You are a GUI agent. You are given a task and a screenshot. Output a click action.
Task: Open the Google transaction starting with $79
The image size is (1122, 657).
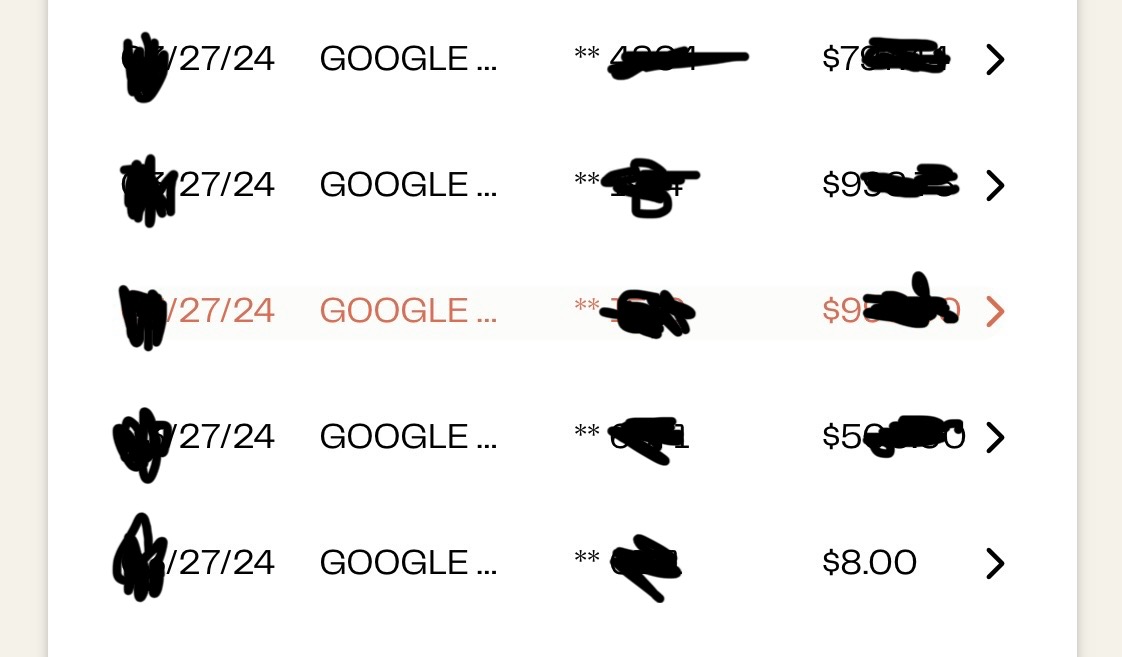click(x=993, y=59)
